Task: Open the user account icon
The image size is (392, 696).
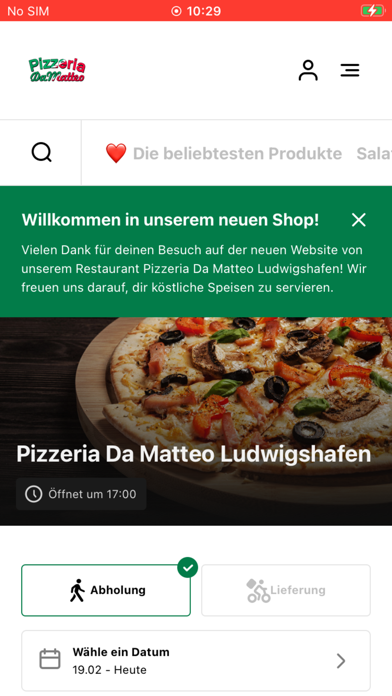Action: coord(308,70)
